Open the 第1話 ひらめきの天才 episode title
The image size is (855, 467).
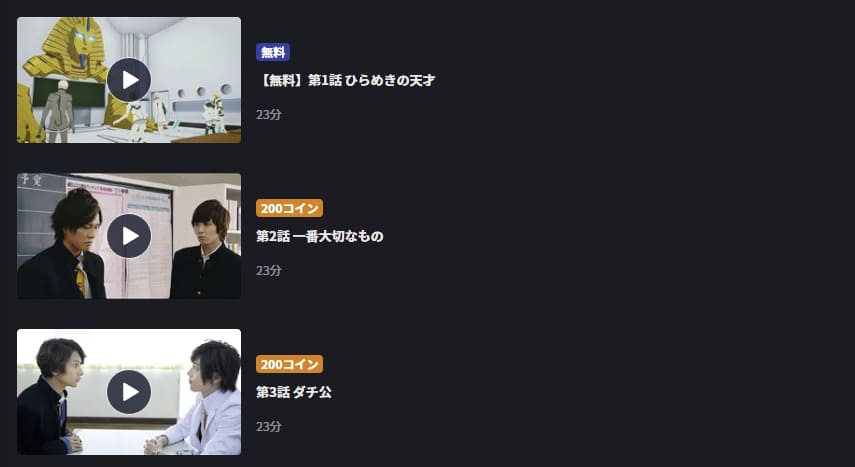tap(345, 80)
